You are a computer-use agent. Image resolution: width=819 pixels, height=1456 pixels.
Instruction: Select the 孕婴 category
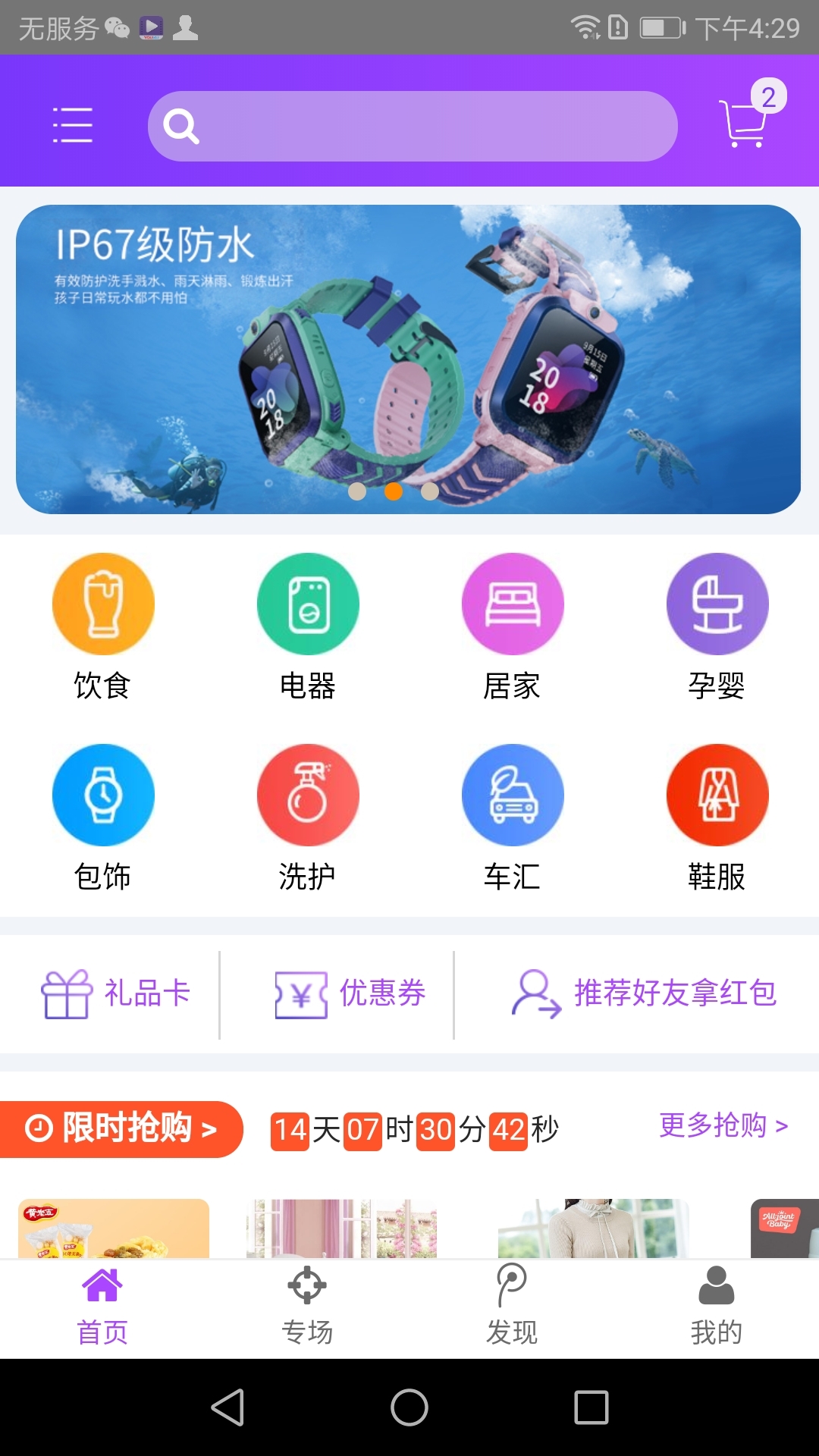click(x=717, y=626)
